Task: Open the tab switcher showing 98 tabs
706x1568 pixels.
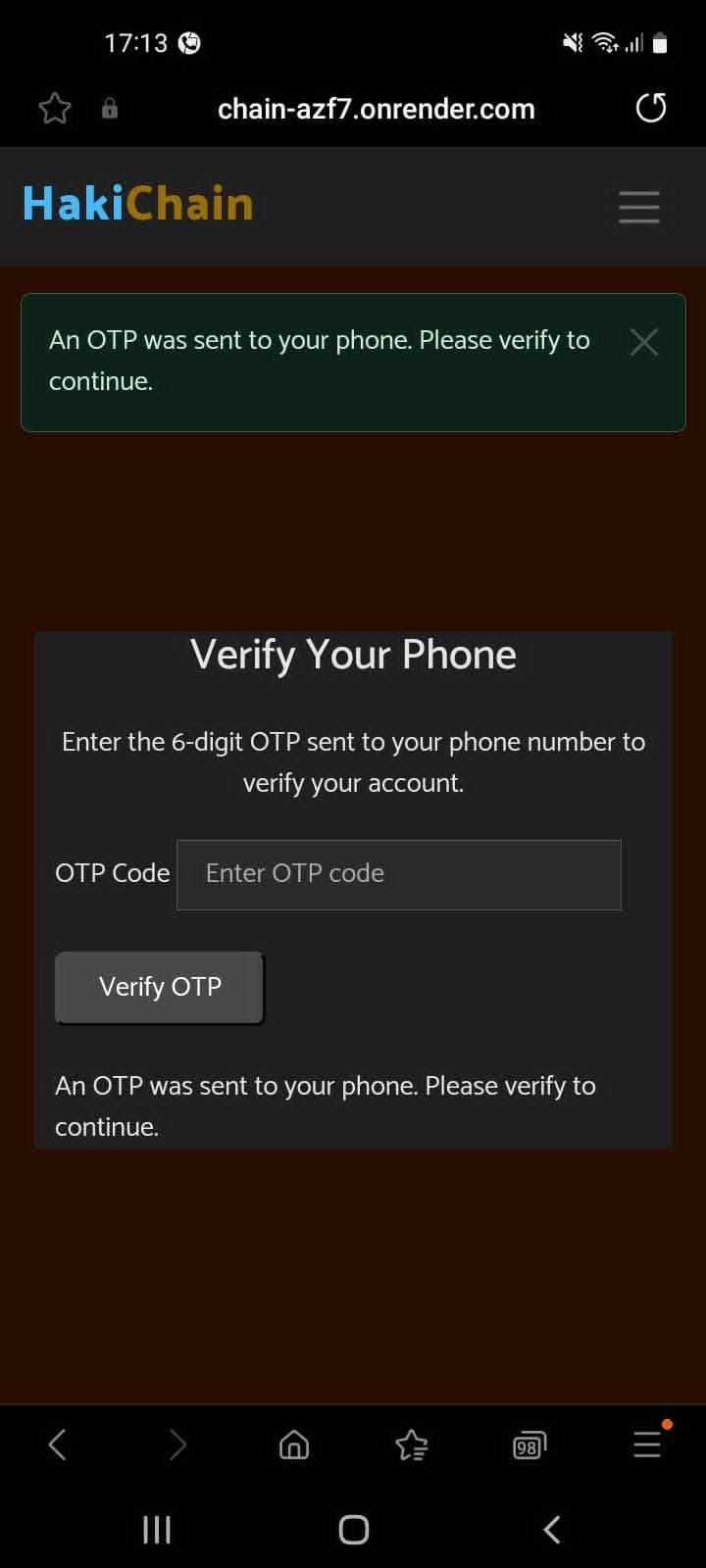Action: [x=529, y=1445]
